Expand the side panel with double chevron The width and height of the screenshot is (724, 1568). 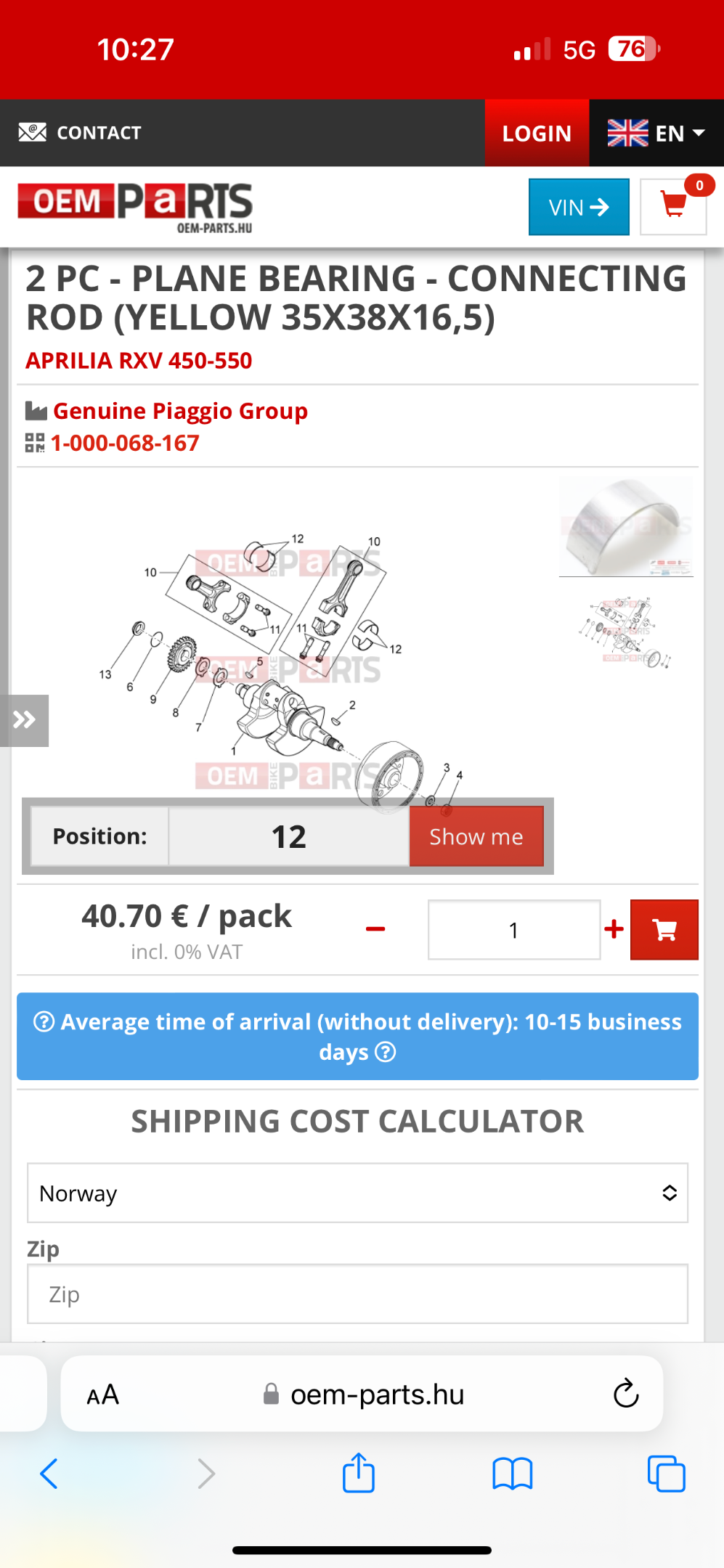click(x=24, y=720)
